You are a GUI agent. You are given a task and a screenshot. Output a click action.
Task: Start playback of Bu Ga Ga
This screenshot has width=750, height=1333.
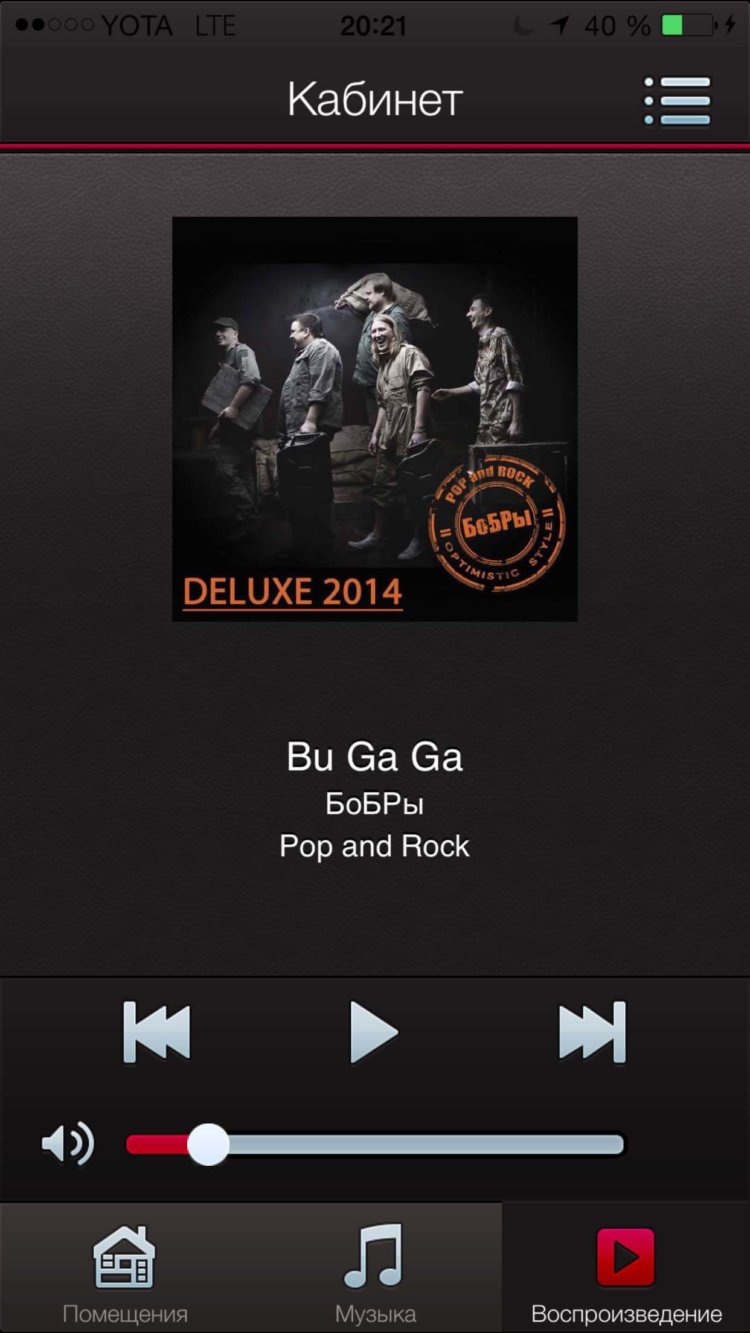pyautogui.click(x=374, y=1032)
